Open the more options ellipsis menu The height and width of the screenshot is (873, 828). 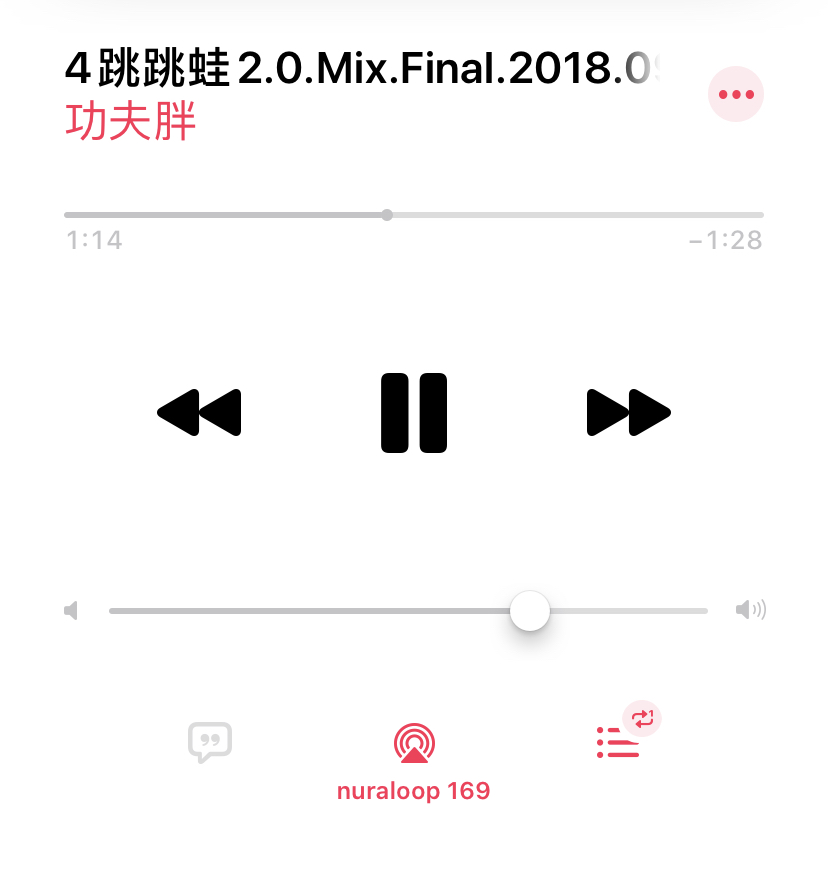tap(736, 93)
